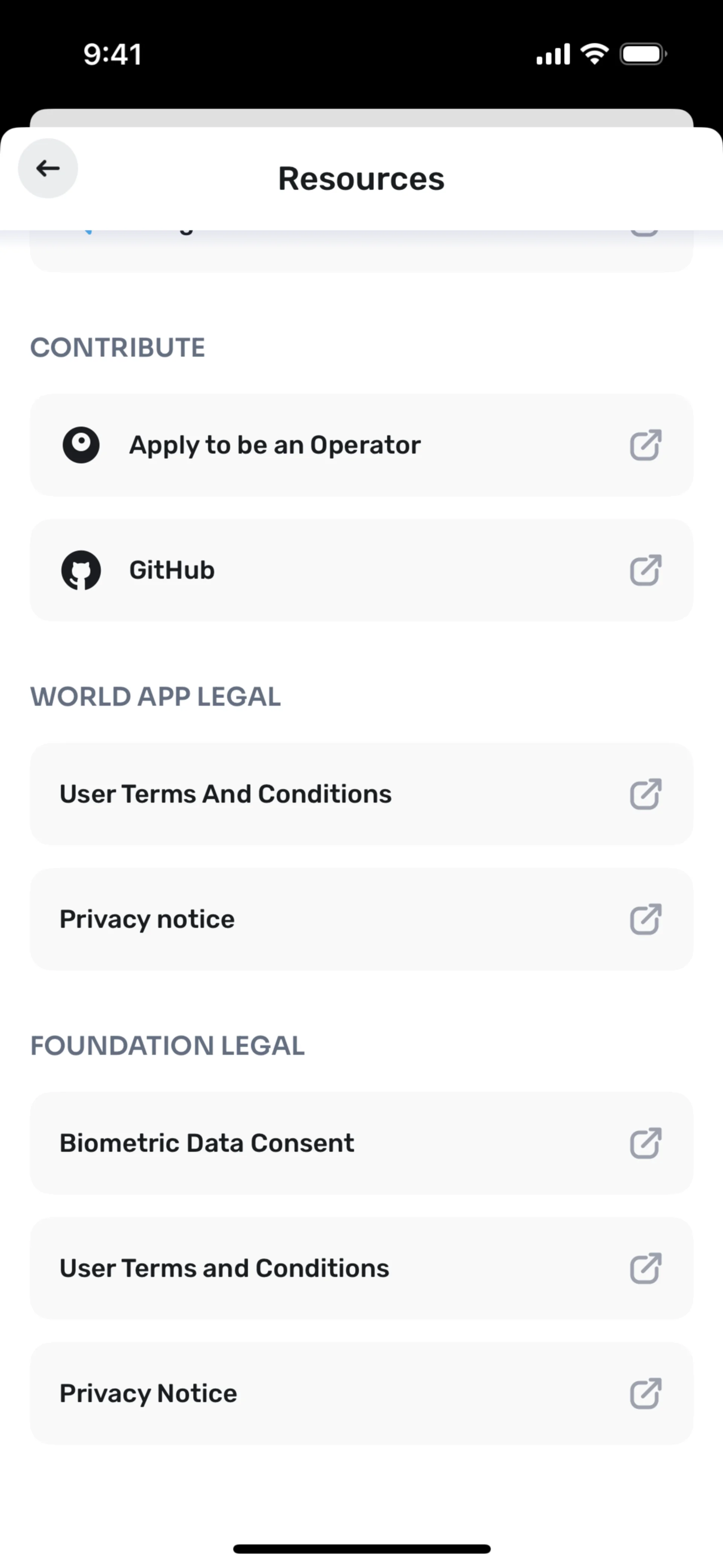This screenshot has width=723, height=1568.
Task: Open Foundation User Terms and Conditions
Action: [x=361, y=1268]
